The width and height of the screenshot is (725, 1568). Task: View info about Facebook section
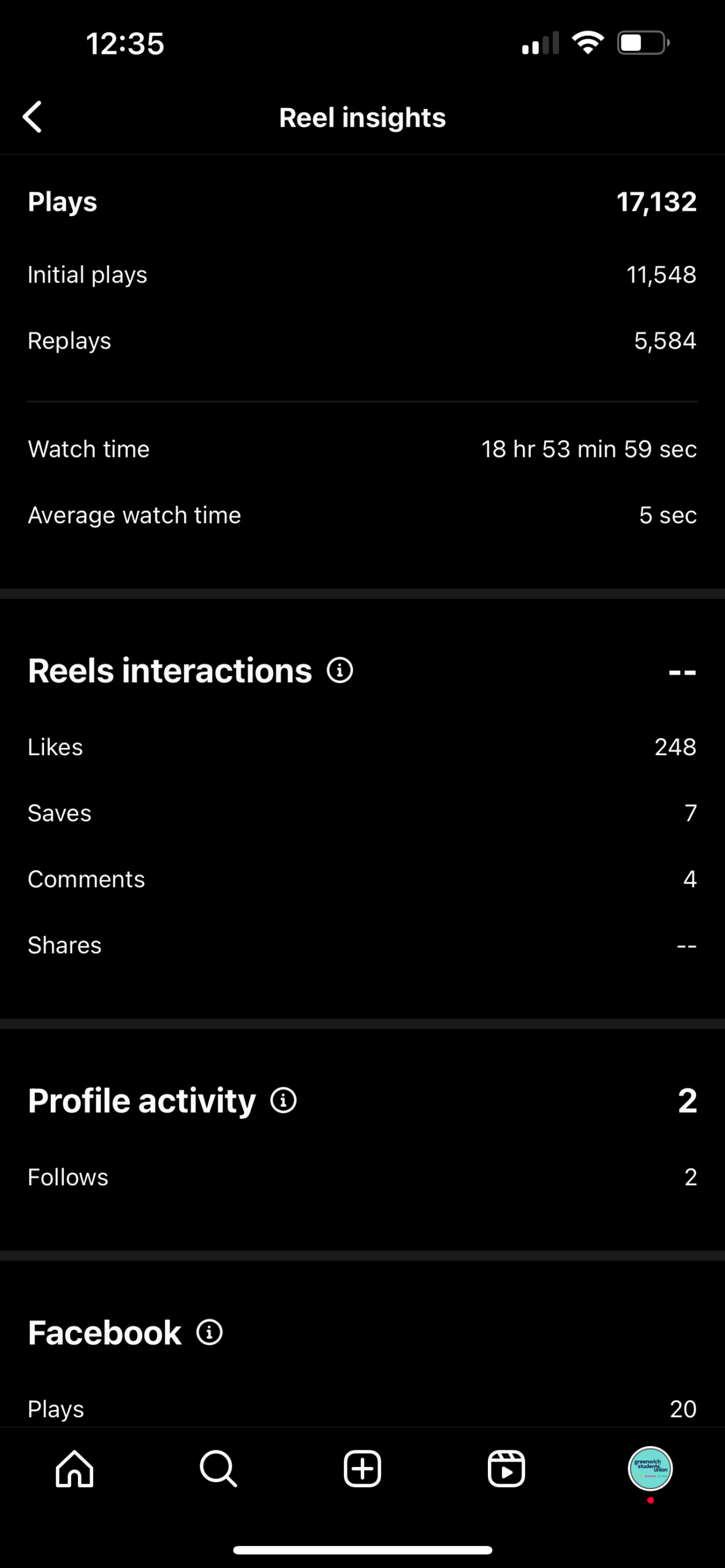point(209,1332)
